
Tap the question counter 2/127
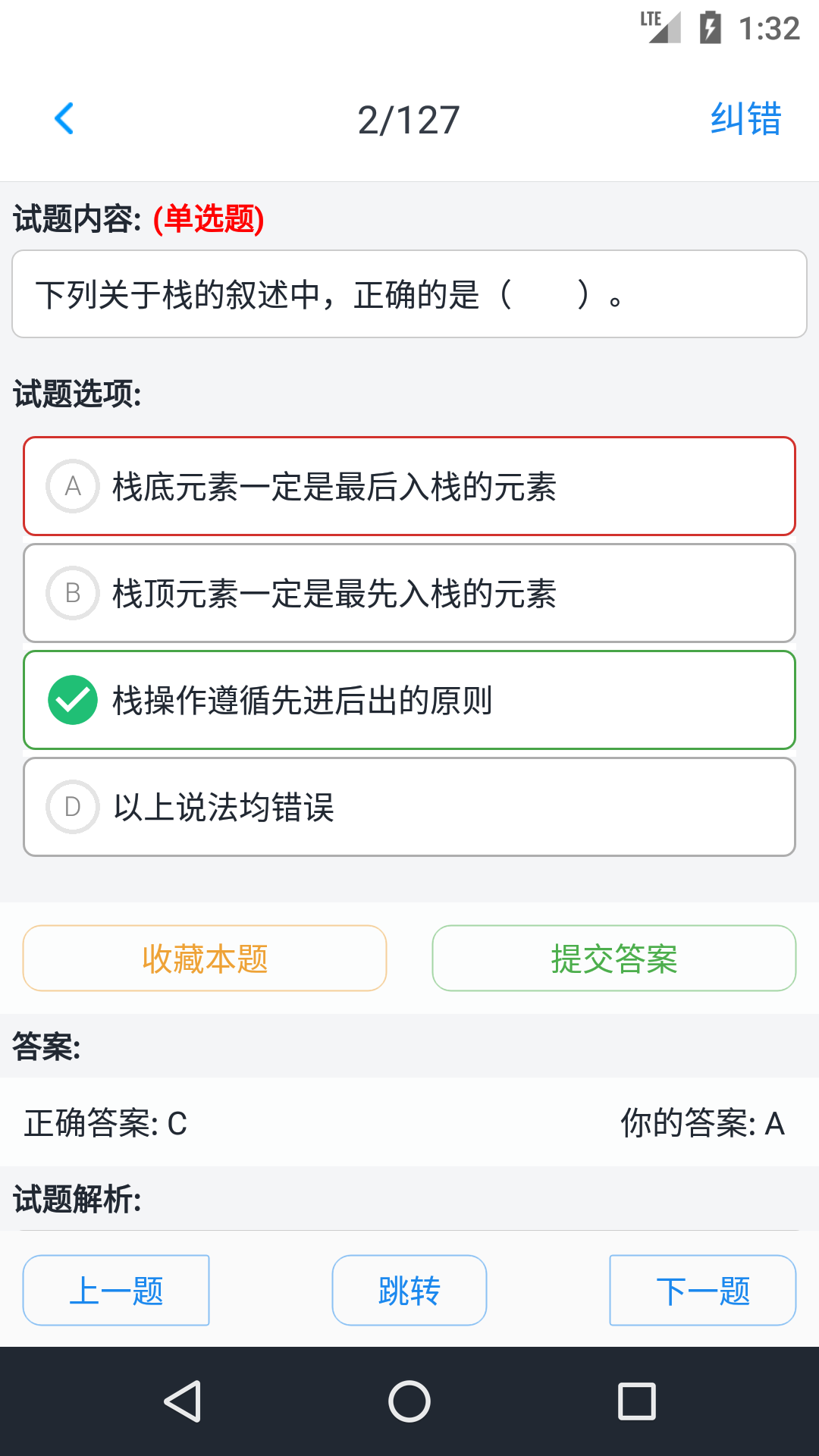pyautogui.click(x=409, y=118)
